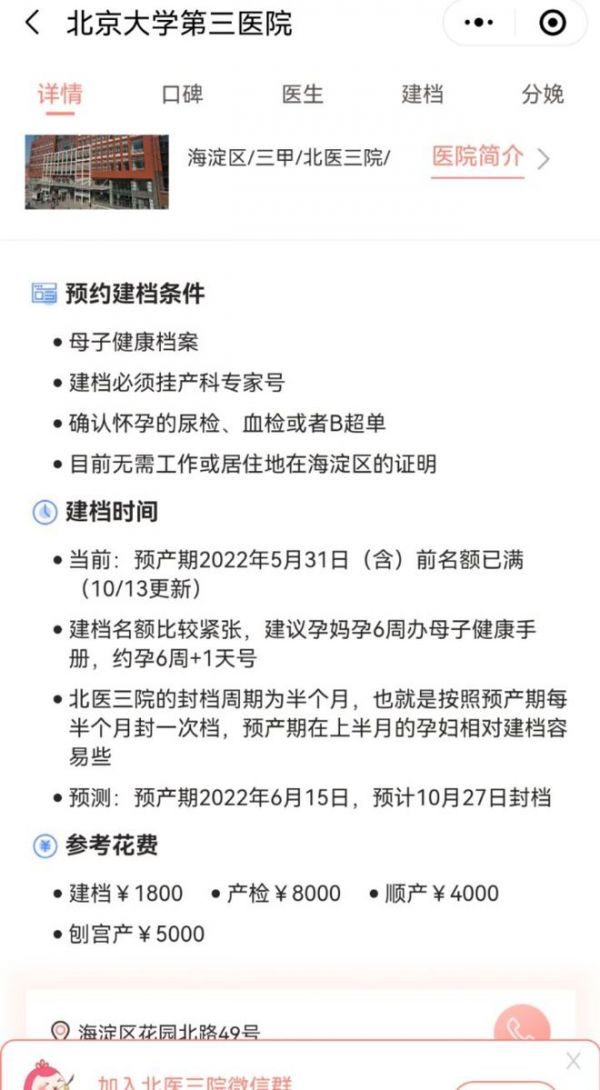The width and height of the screenshot is (600, 1090).
Task: Open the 建档 tab
Action: (422, 94)
